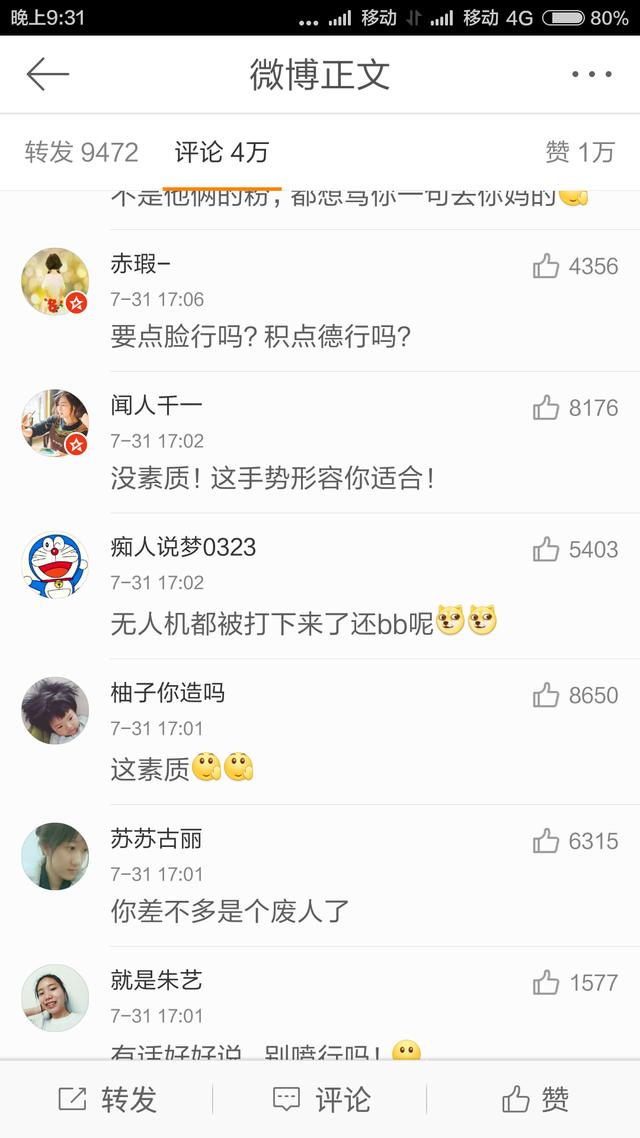Repost using the bottom 转发 button
The image size is (640, 1138).
coord(107,1100)
